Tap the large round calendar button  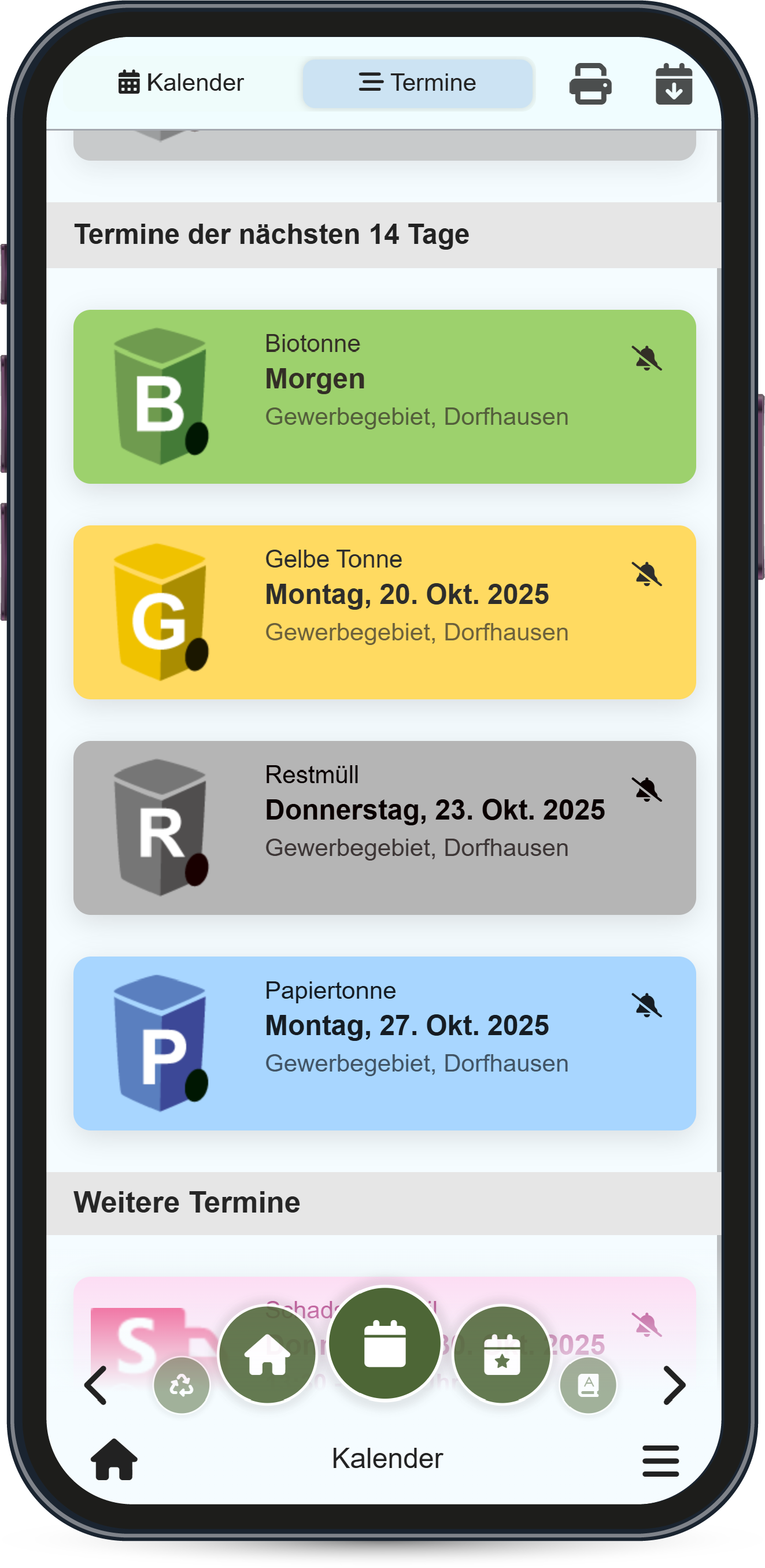[385, 1342]
